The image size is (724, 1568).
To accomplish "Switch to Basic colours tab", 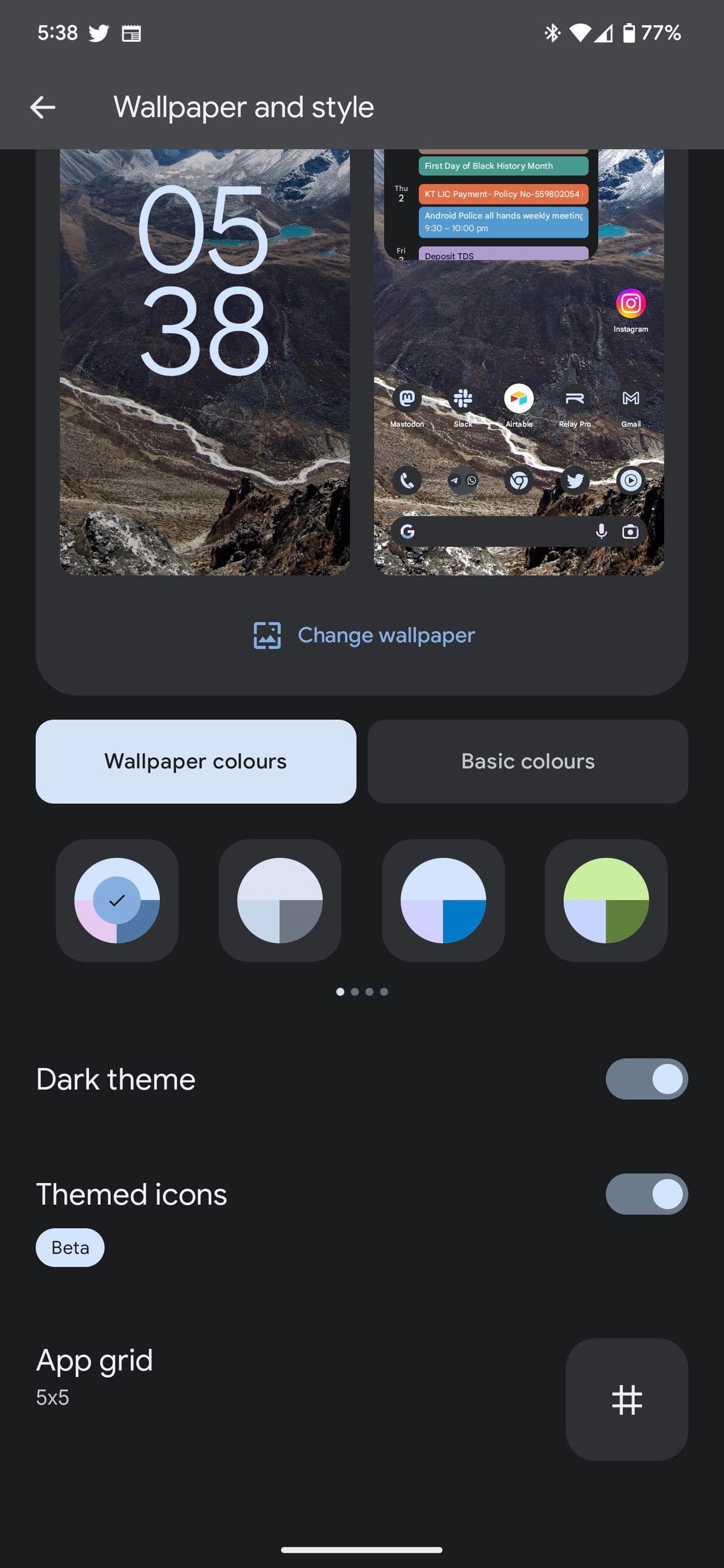I will pyautogui.click(x=527, y=761).
